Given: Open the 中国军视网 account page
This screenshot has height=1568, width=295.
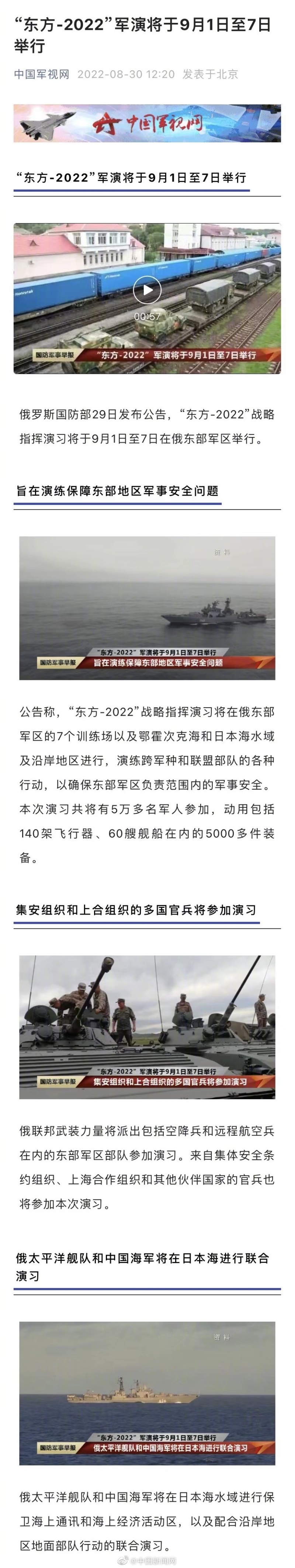Looking at the screenshot, I should [41, 74].
